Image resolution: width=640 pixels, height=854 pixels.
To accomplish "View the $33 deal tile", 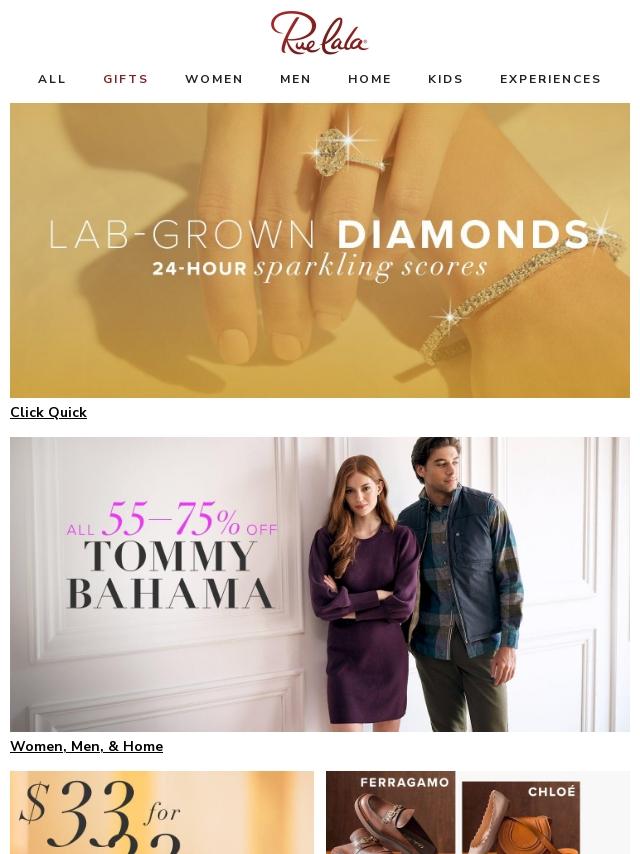I will click(162, 812).
